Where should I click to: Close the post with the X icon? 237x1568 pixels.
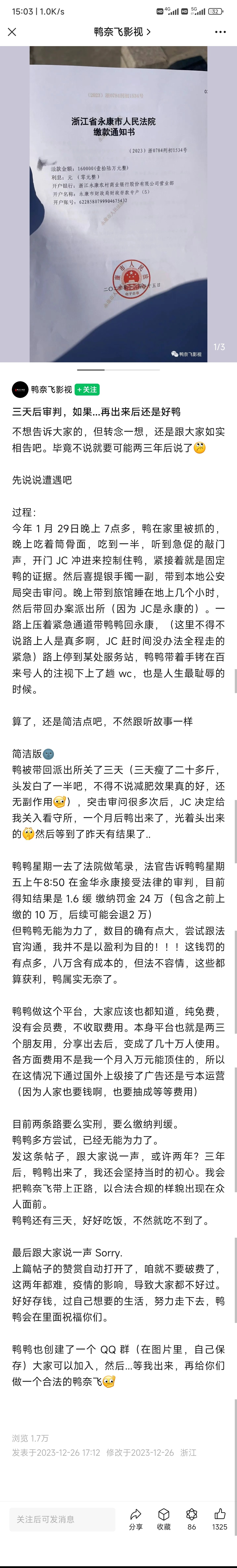[12, 32]
